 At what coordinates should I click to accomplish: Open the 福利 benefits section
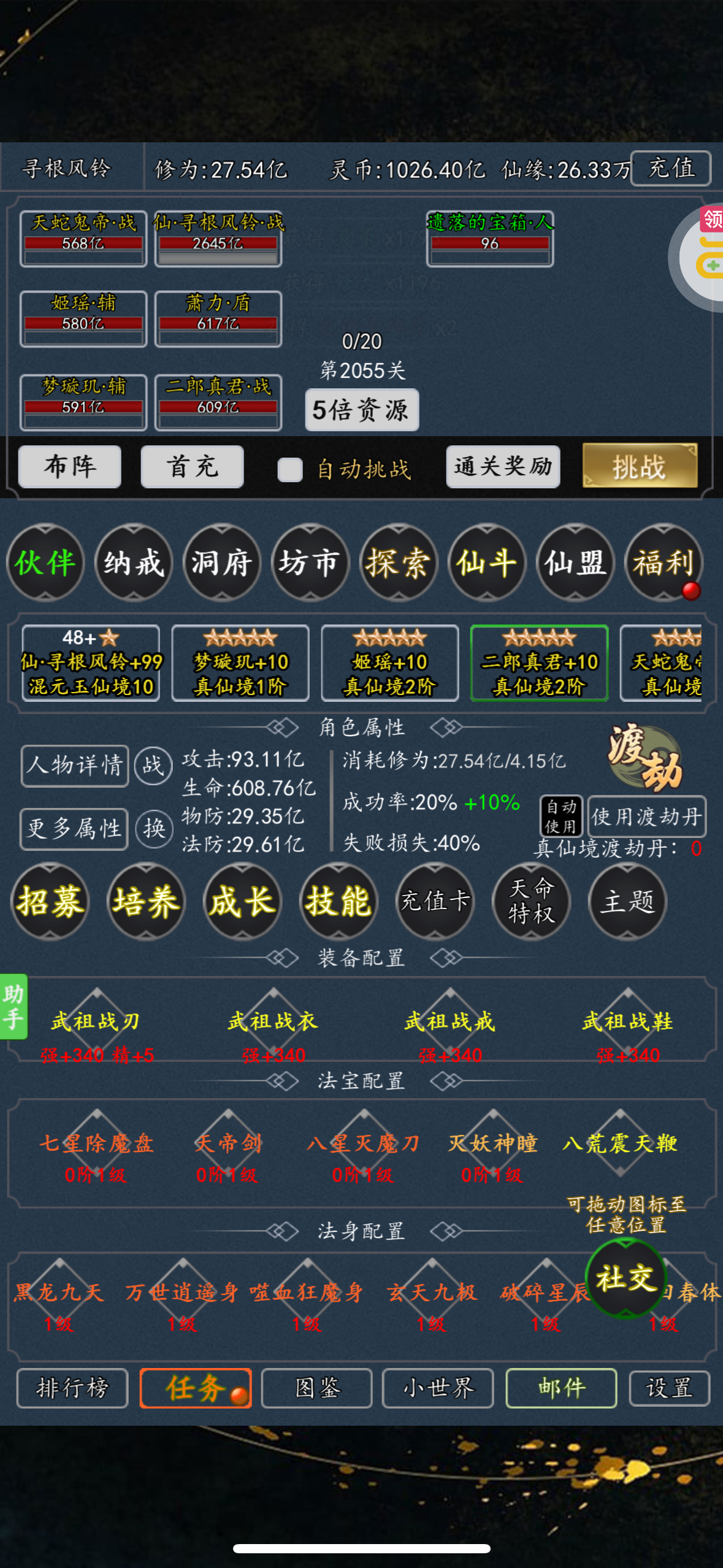[x=663, y=562]
